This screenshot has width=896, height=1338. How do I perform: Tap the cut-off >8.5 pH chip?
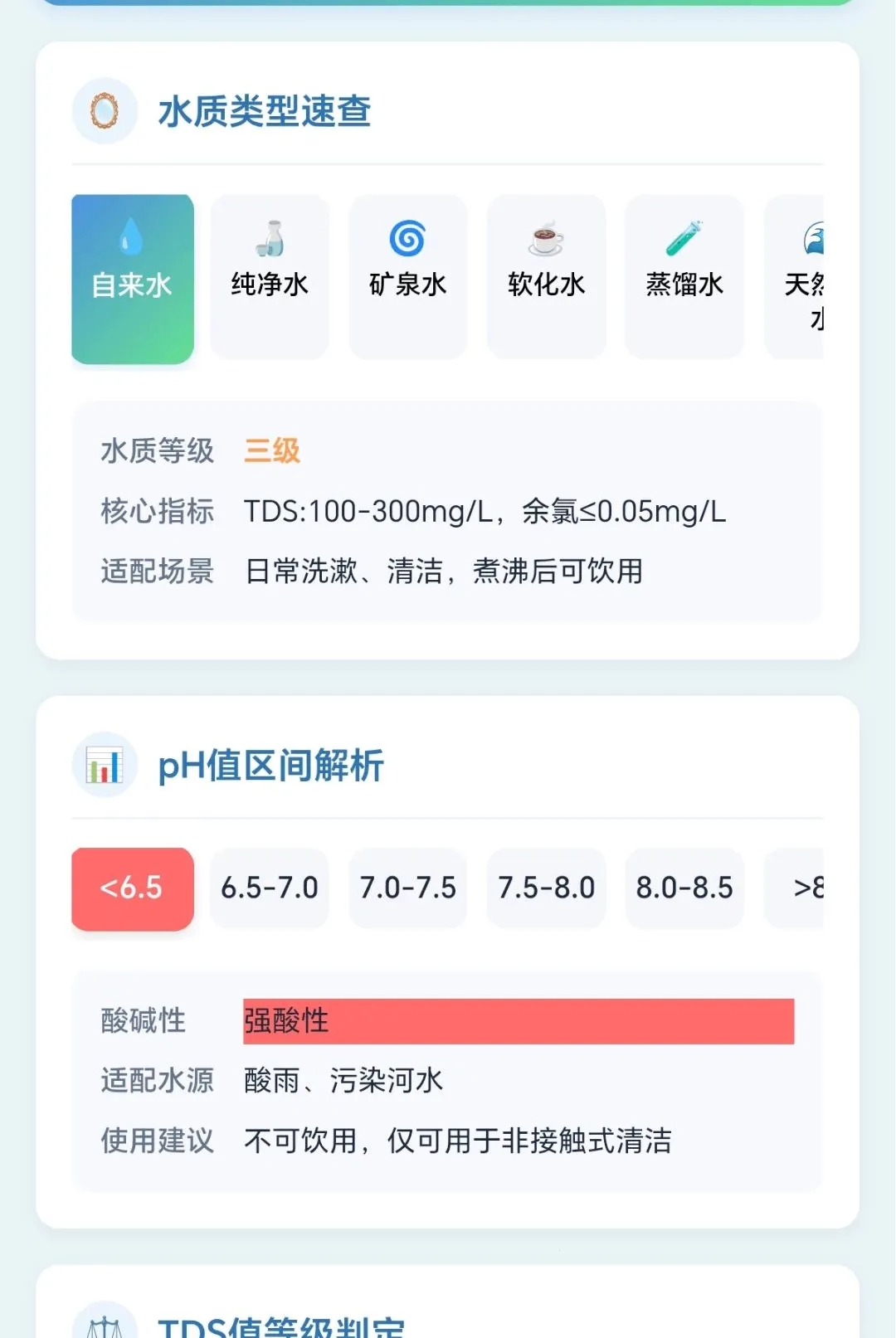point(795,888)
